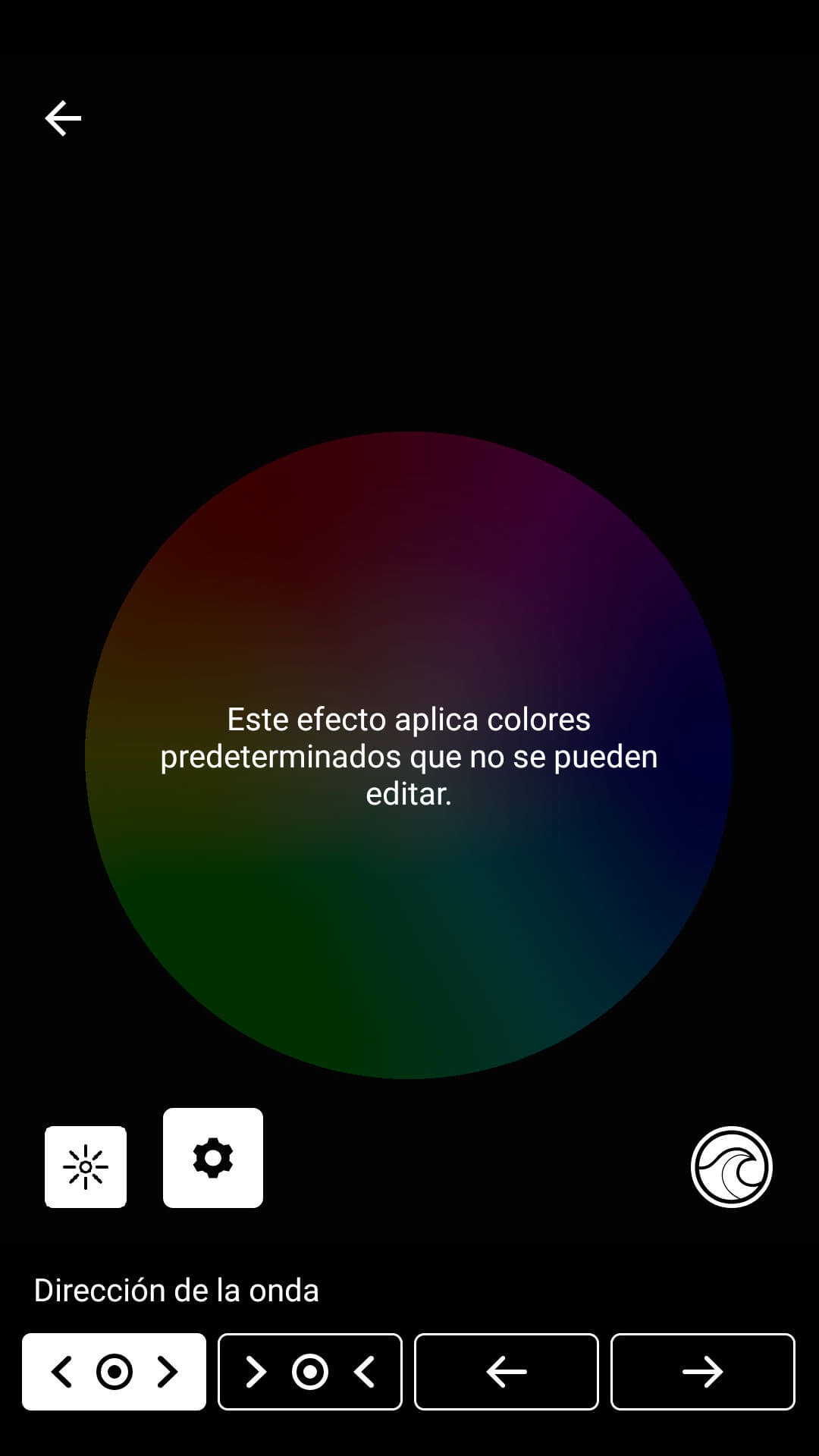Set wave direction to right

click(702, 1372)
